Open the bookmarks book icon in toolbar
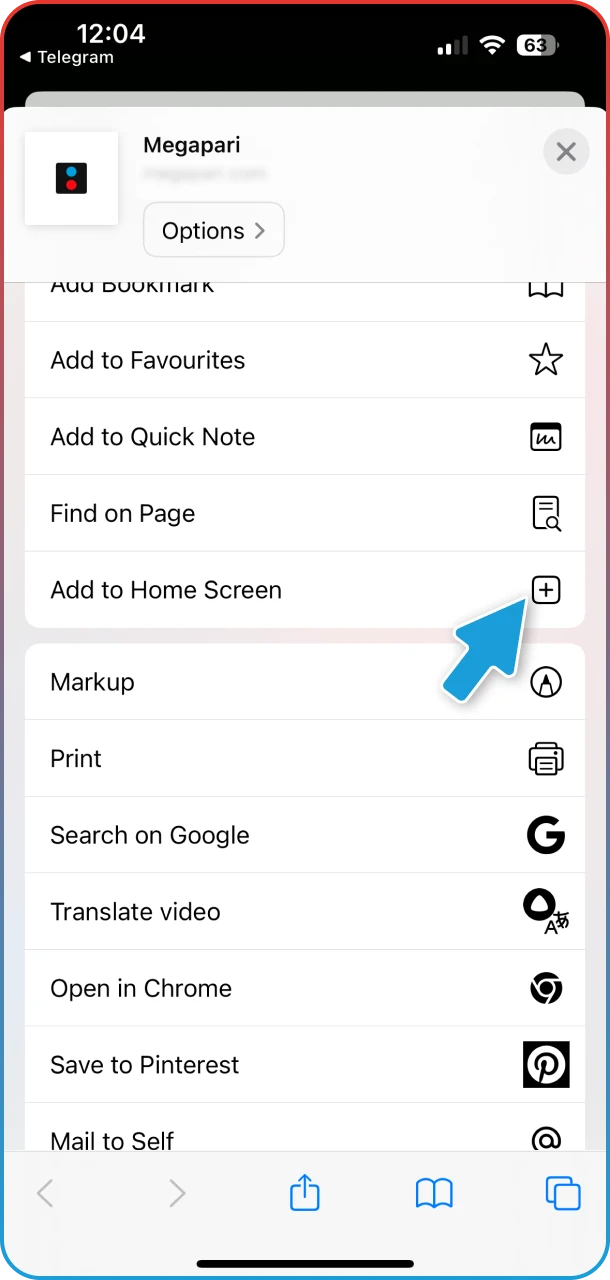The image size is (610, 1280). pyautogui.click(x=434, y=1193)
